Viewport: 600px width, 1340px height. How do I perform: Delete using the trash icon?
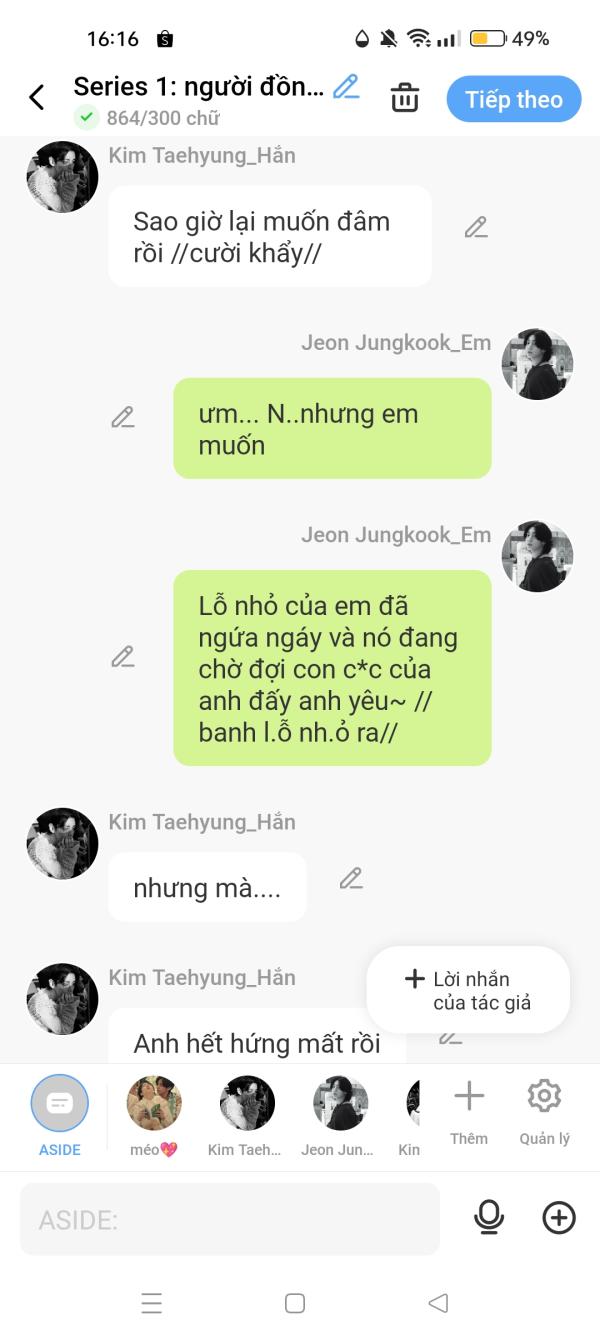click(404, 98)
